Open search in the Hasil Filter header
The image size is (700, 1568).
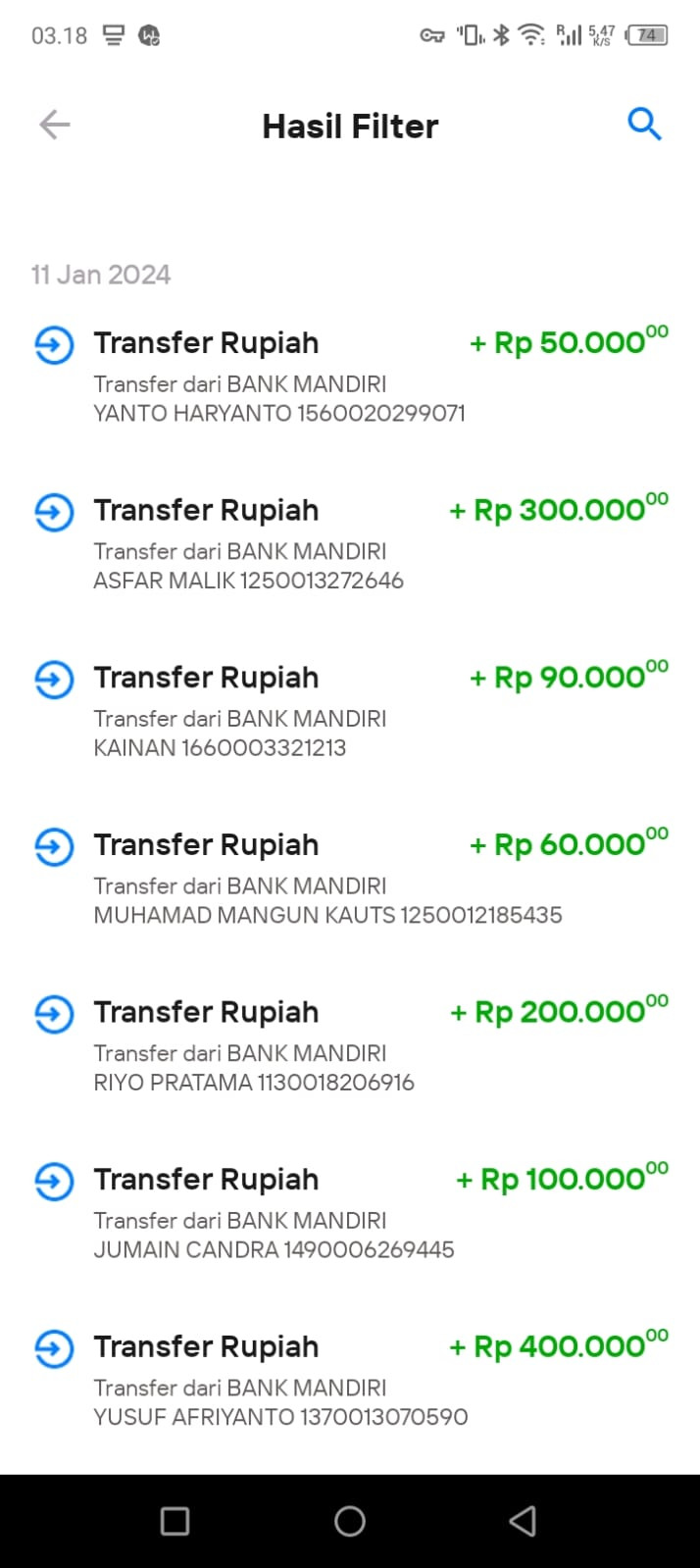pyautogui.click(x=644, y=125)
